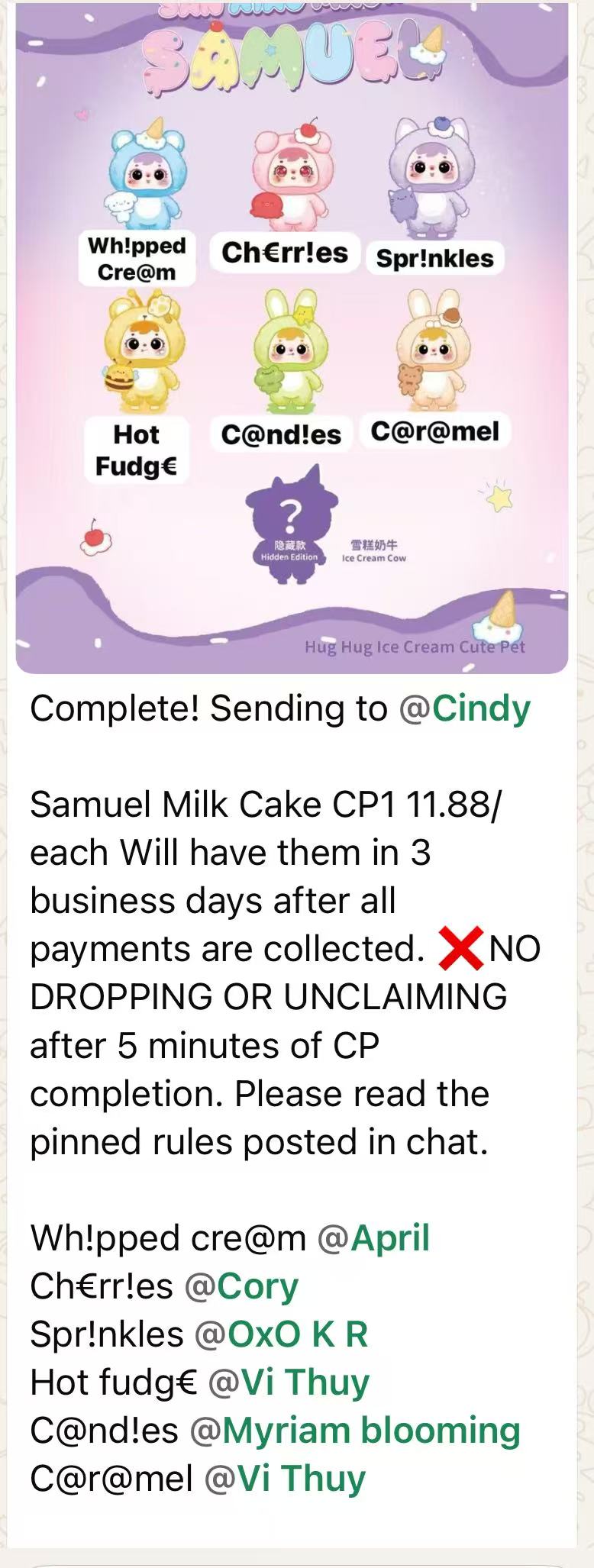Viewport: 594px width, 1568px height.
Task: Tap @Vi Thuy beside Hot fudg€
Action: pyautogui.click(x=289, y=1382)
